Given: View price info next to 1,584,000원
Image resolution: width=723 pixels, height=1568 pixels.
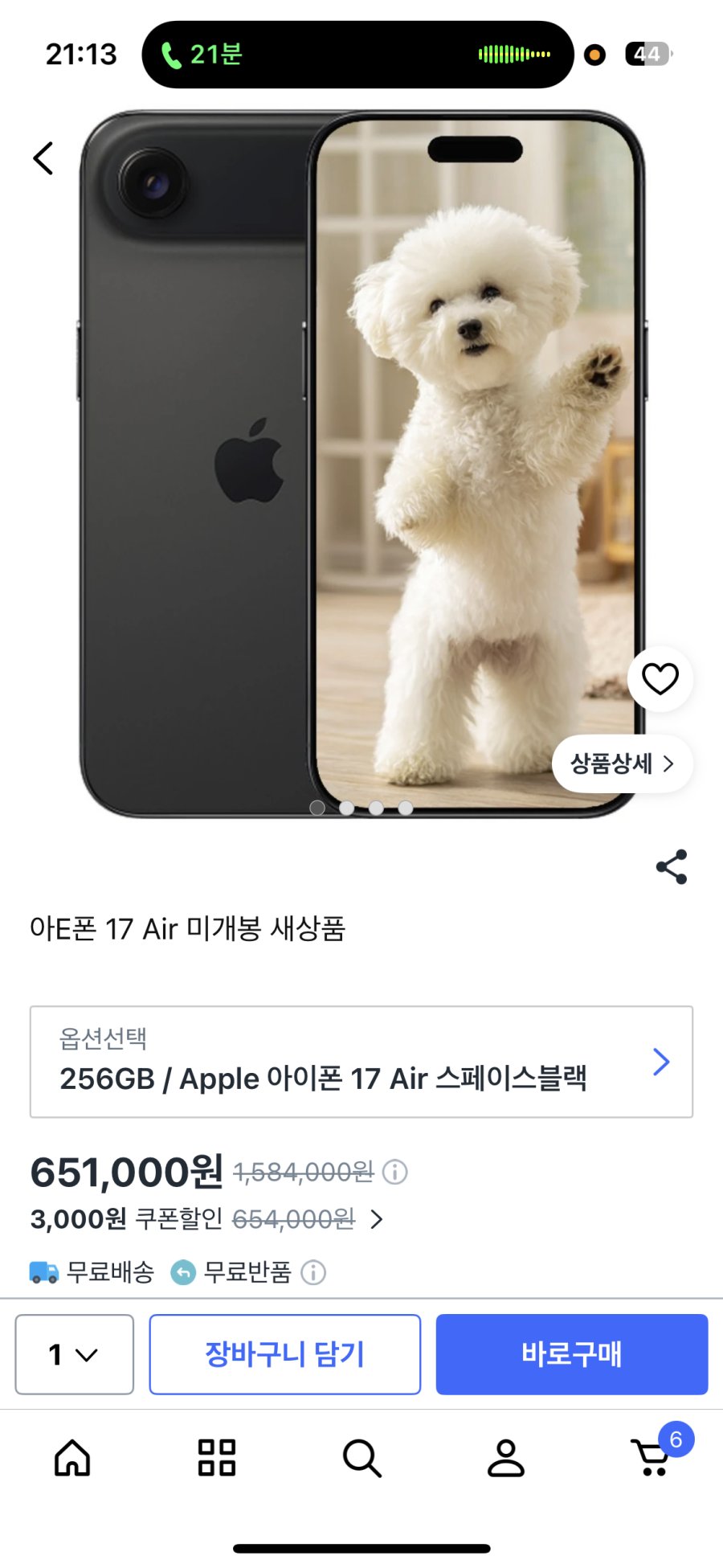Looking at the screenshot, I should coord(394,1173).
